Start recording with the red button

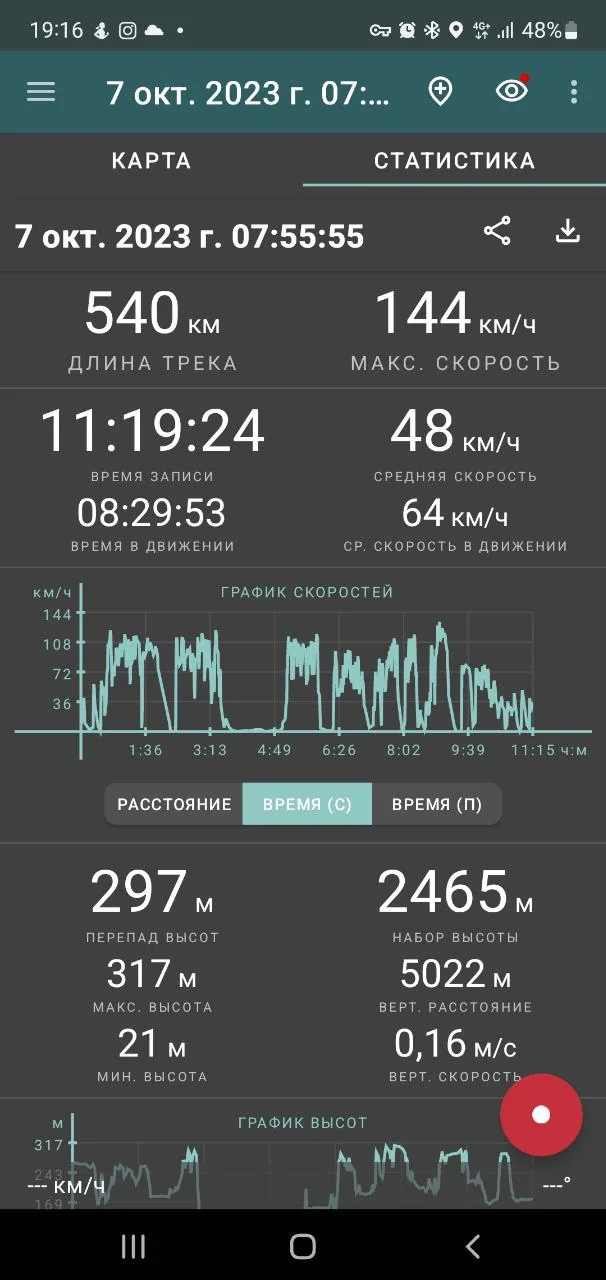pyautogui.click(x=541, y=1115)
